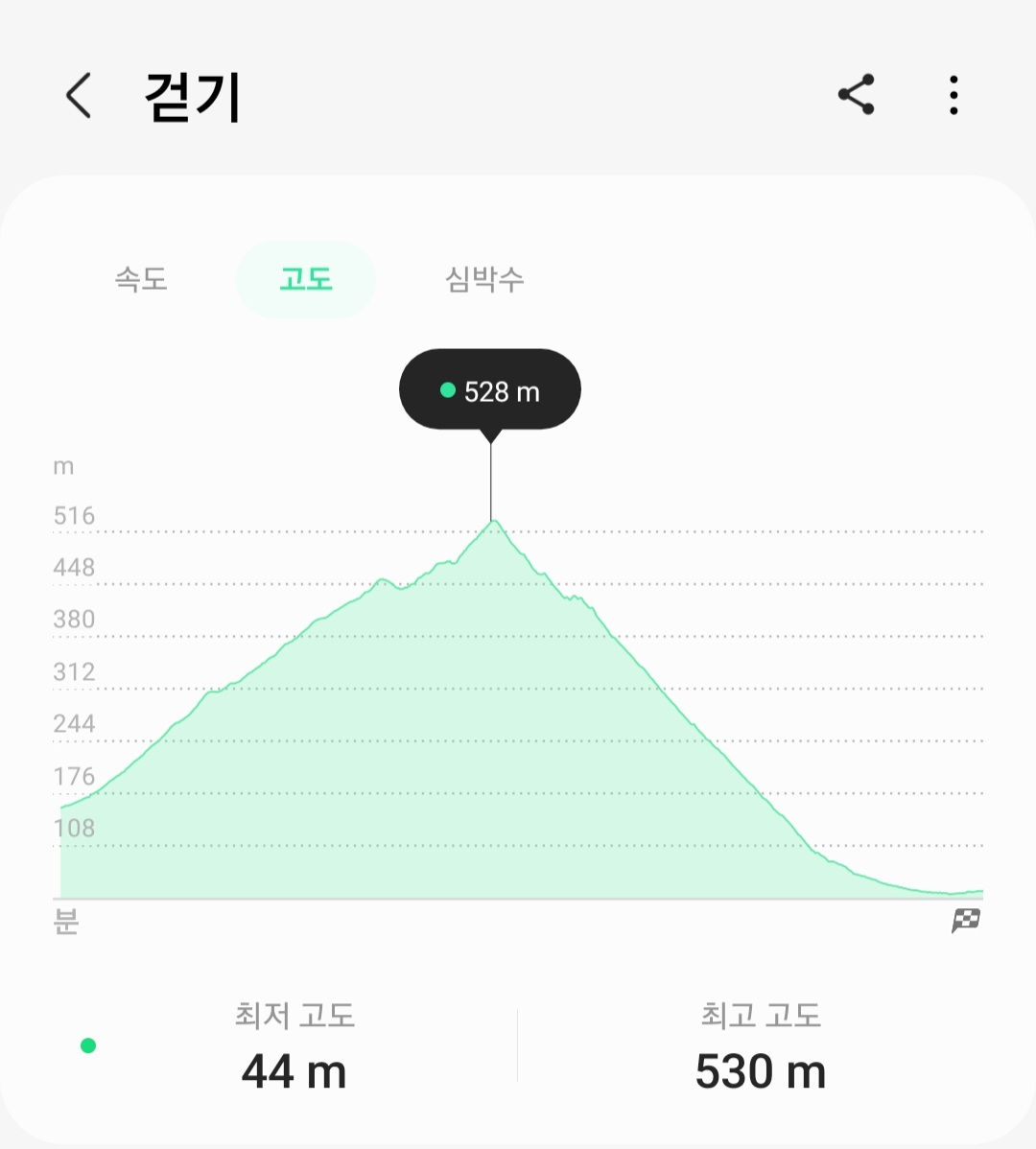Switch to the 심박수 tab
1036x1149 pixels.
click(x=483, y=279)
